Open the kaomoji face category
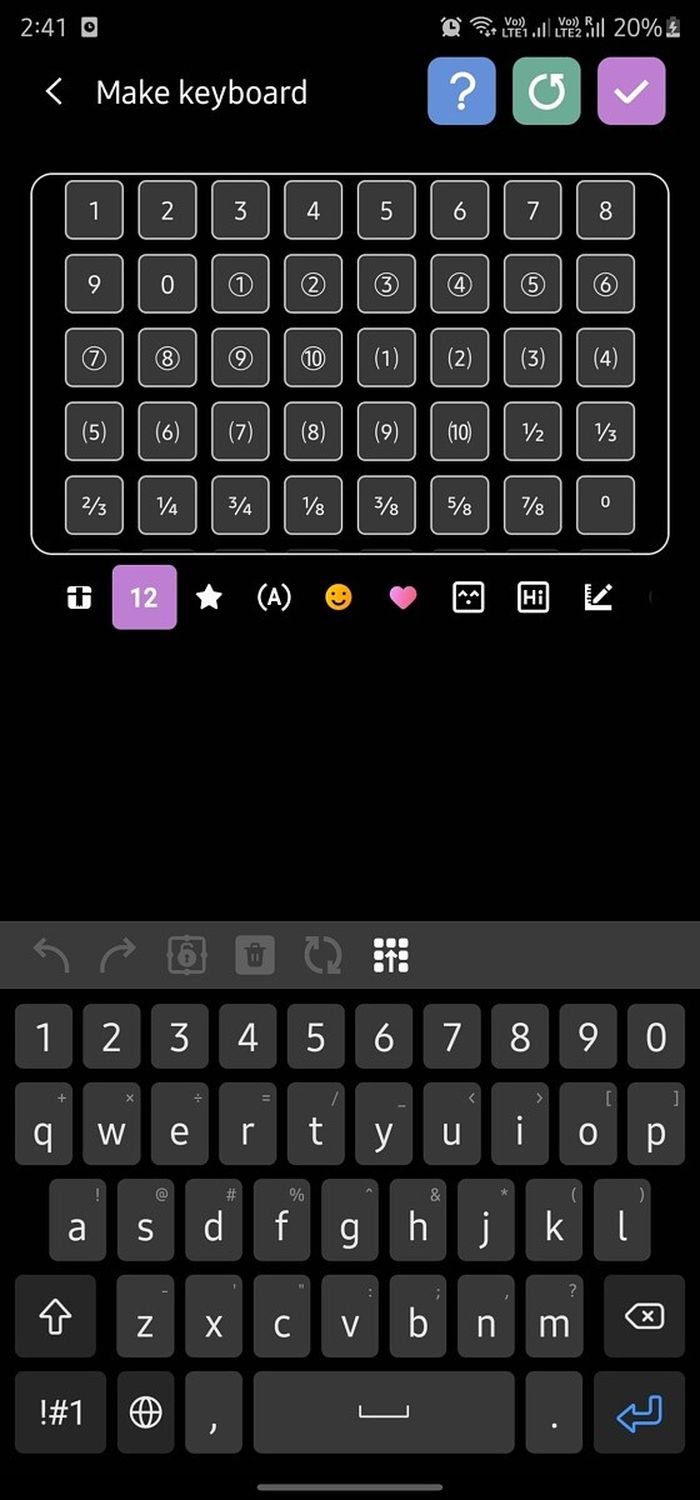 pyautogui.click(x=468, y=598)
